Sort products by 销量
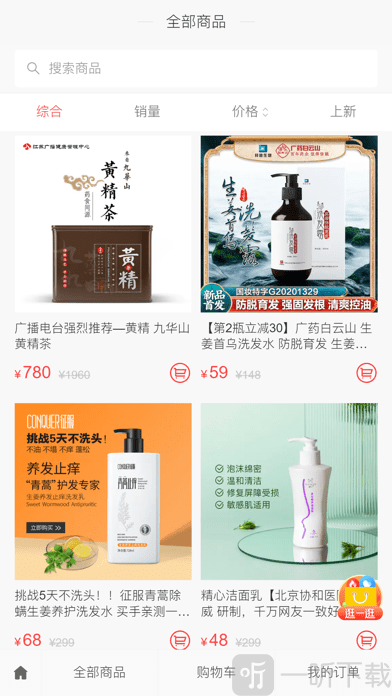 click(147, 111)
